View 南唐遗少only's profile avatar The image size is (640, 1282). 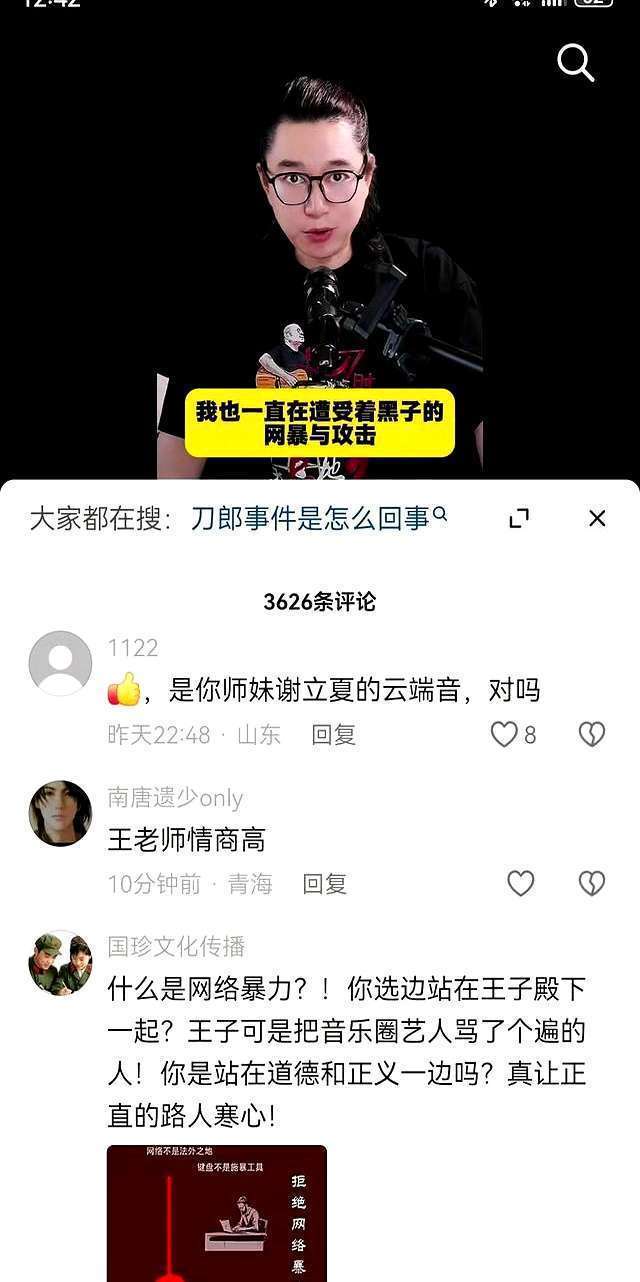pyautogui.click(x=60, y=813)
